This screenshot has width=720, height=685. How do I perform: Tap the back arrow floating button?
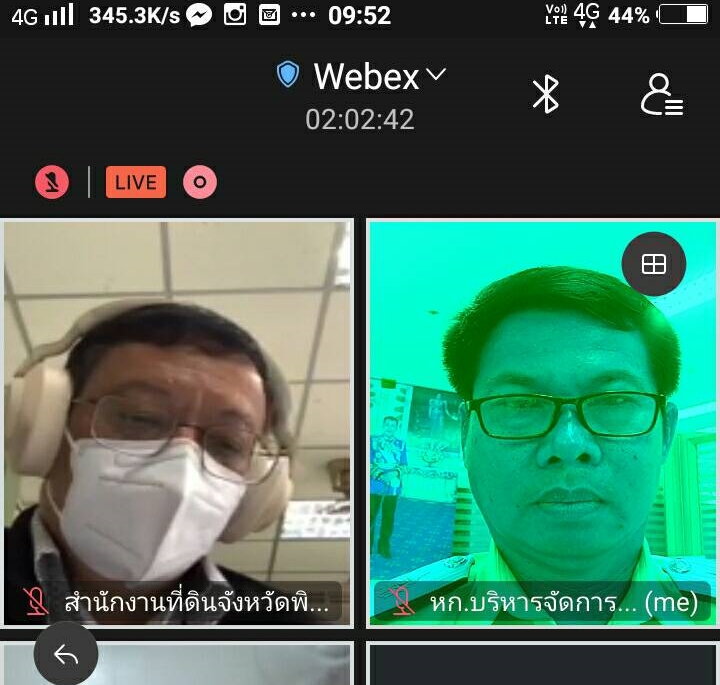pos(66,655)
